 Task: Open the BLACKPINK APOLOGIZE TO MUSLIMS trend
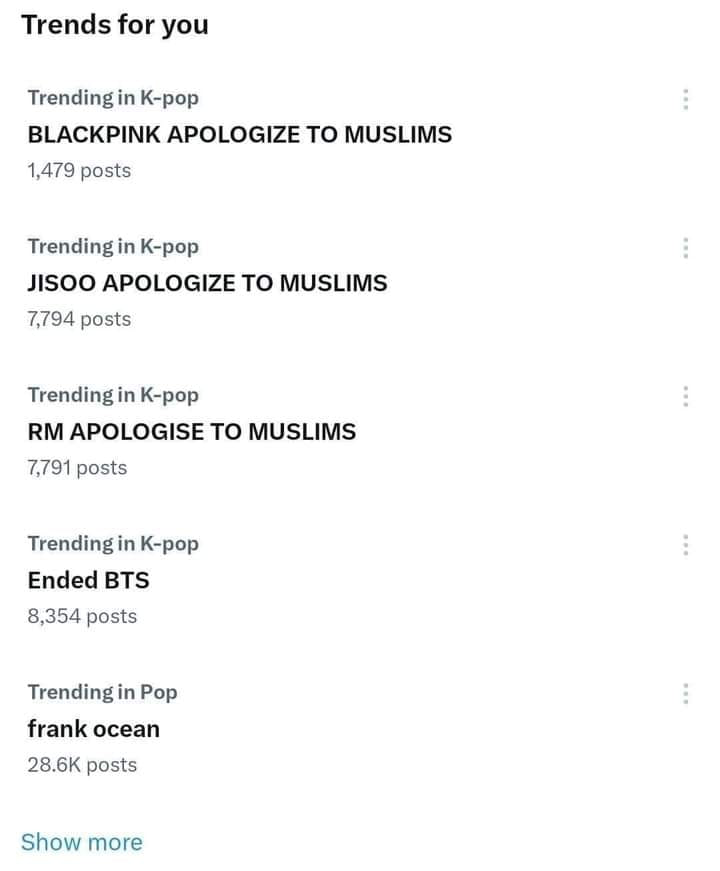239,134
